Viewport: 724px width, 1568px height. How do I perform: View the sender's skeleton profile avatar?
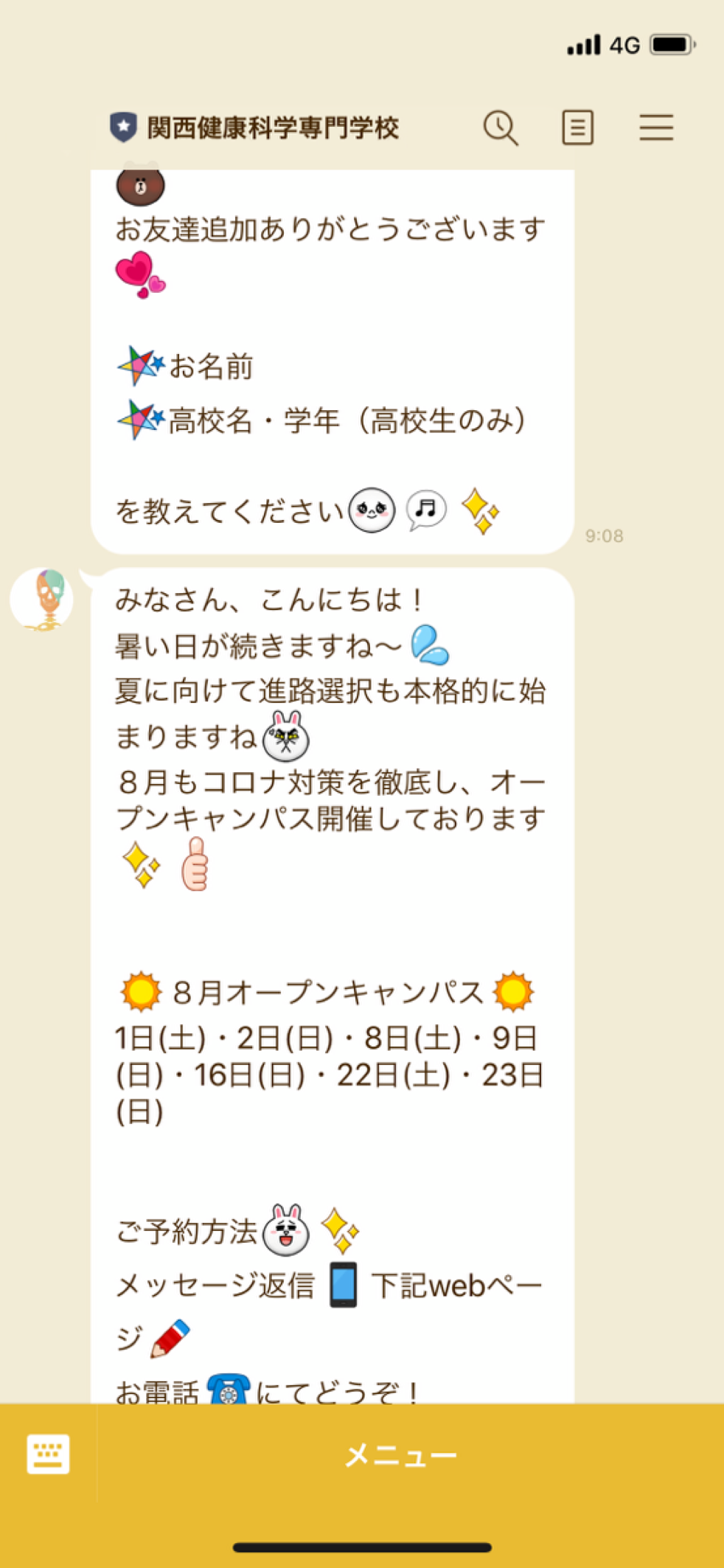click(x=42, y=600)
